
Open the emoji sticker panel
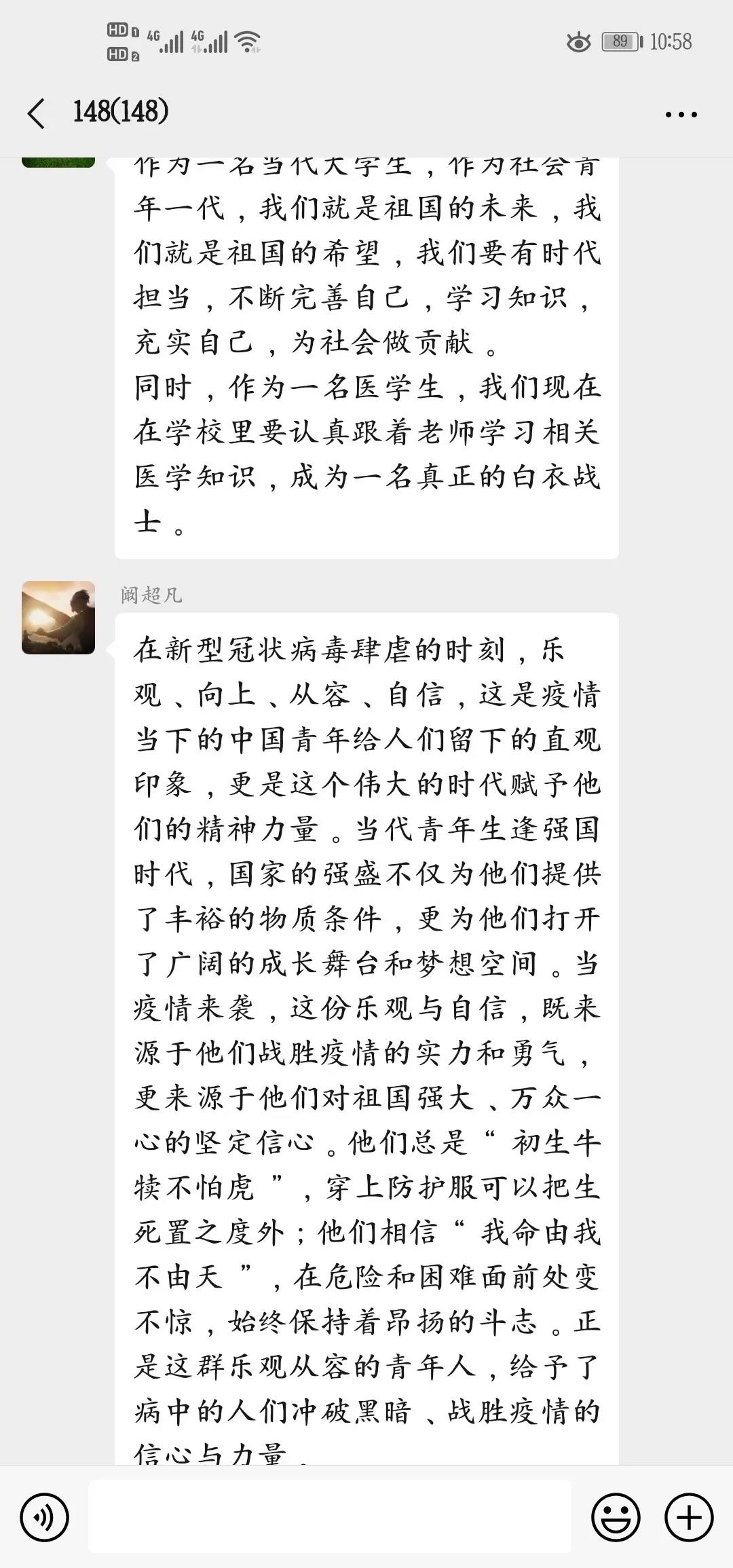coord(616,1516)
